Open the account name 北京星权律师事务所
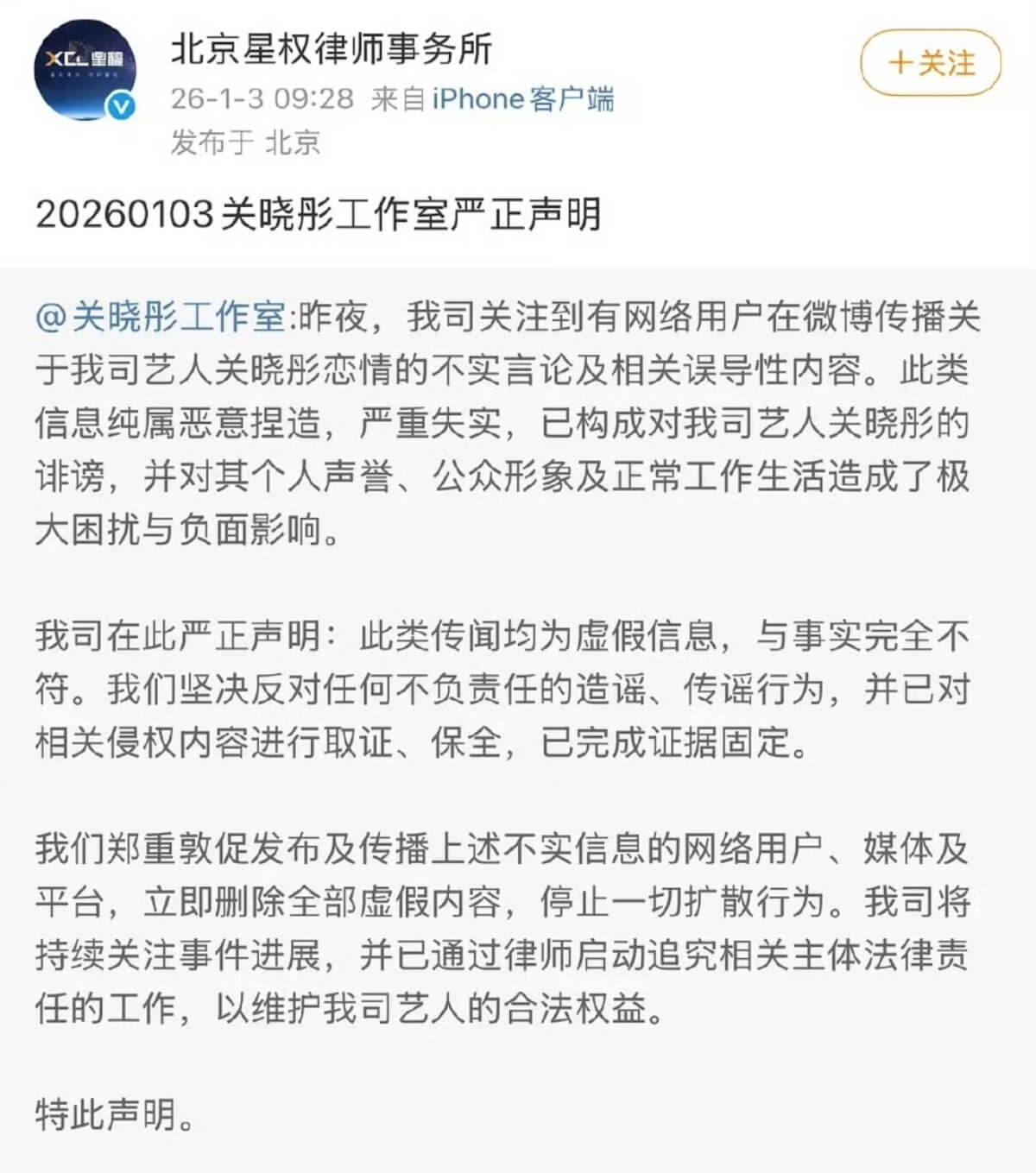The image size is (1036, 1173). [332, 48]
